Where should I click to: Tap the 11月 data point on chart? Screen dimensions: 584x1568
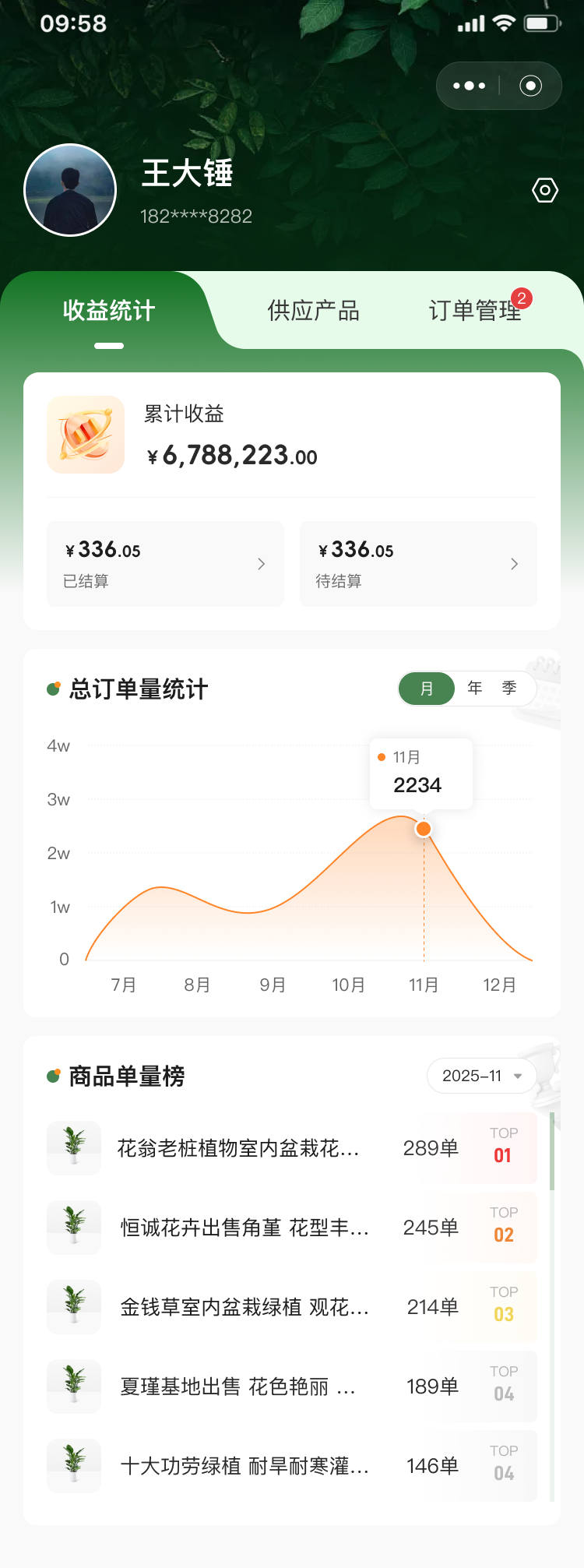click(424, 829)
